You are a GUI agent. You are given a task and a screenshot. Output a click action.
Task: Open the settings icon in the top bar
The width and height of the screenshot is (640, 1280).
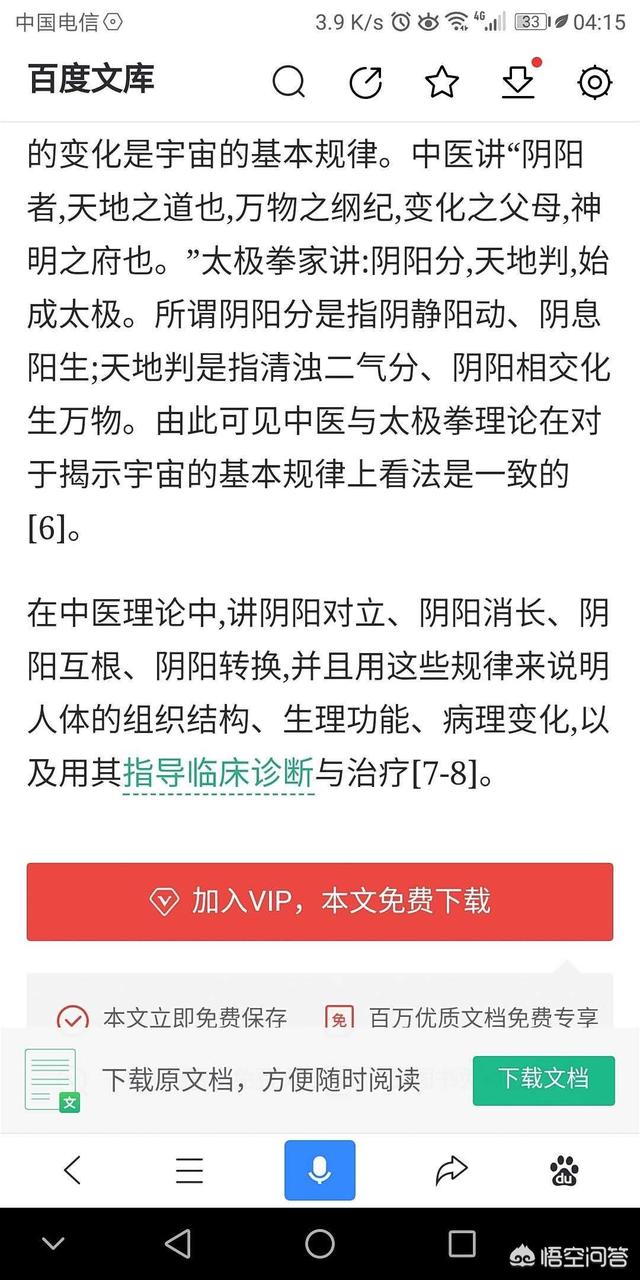[595, 83]
